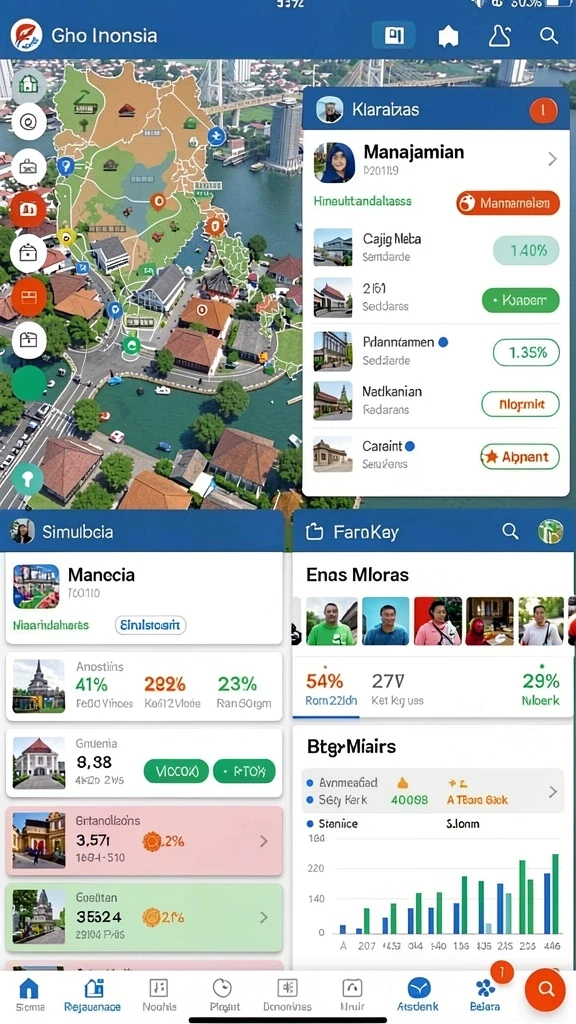Select the Sinulstoarit chip under Manecia
This screenshot has width=576, height=1024.
pos(151,625)
